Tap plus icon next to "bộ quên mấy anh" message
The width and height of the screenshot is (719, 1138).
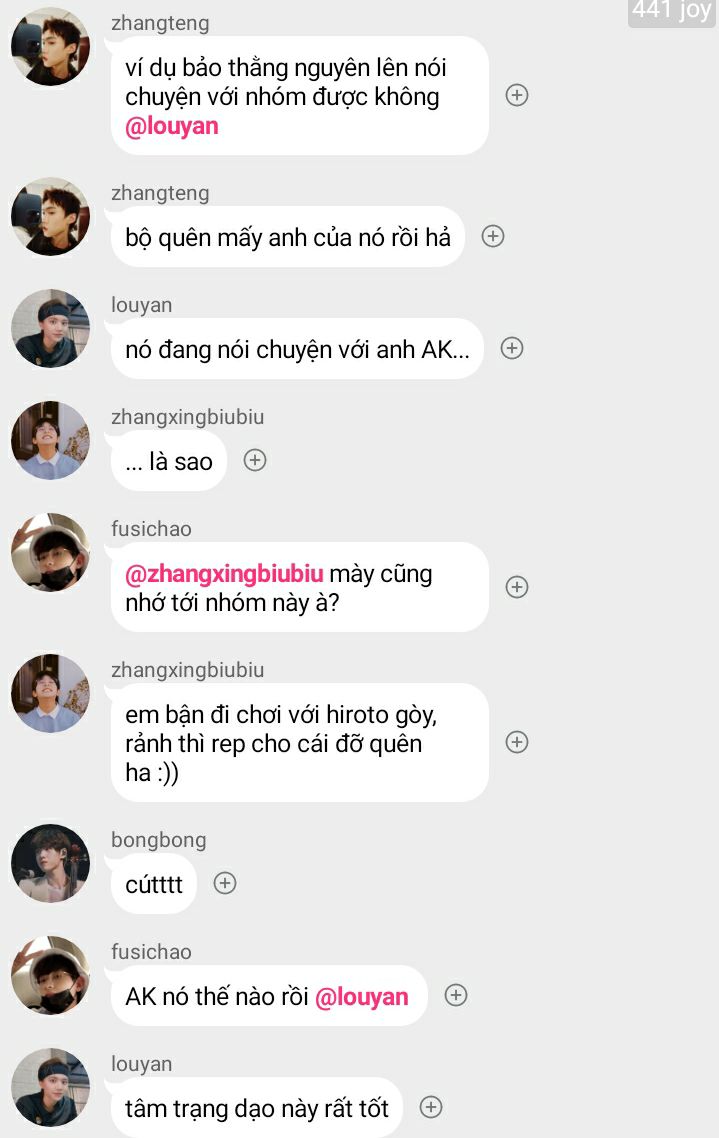pyautogui.click(x=493, y=236)
